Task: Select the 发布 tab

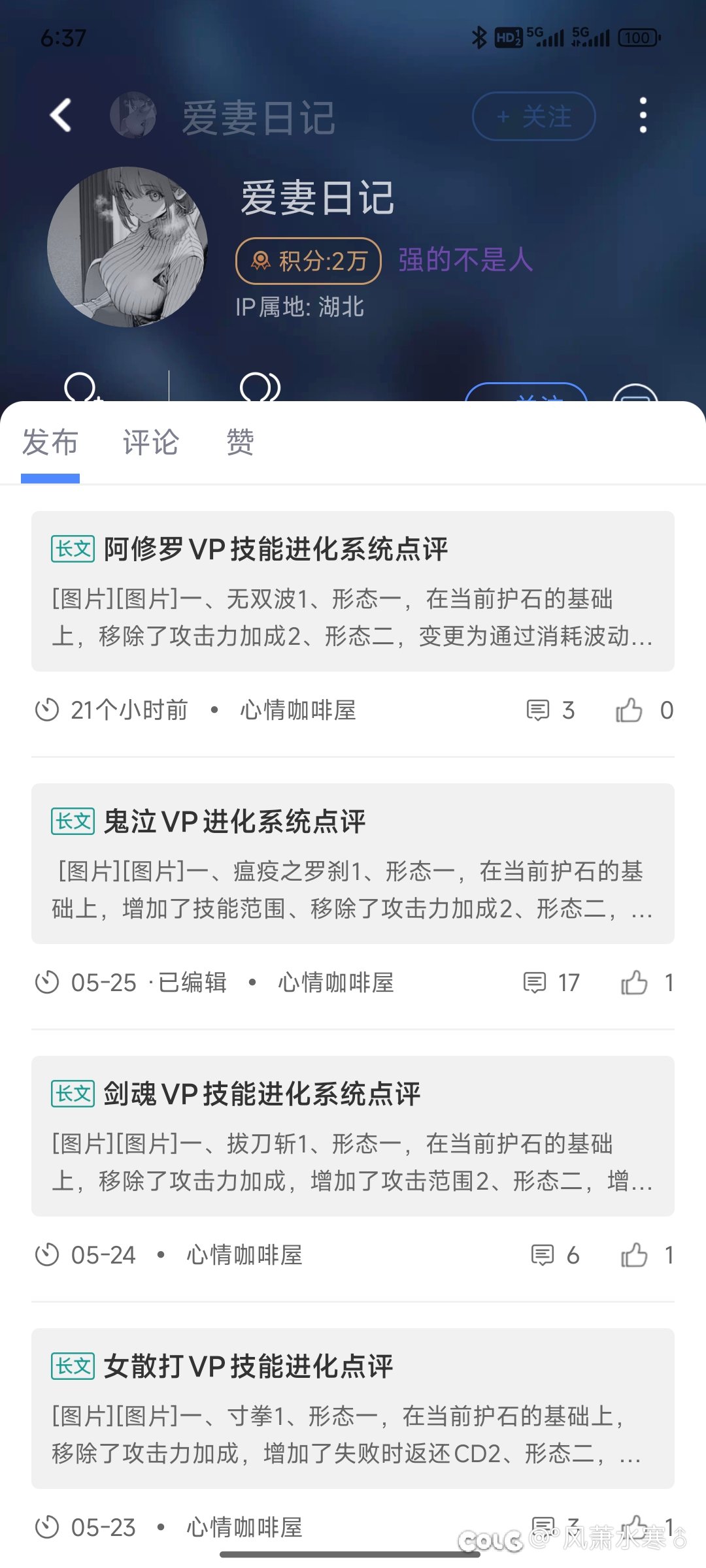Action: (x=50, y=442)
